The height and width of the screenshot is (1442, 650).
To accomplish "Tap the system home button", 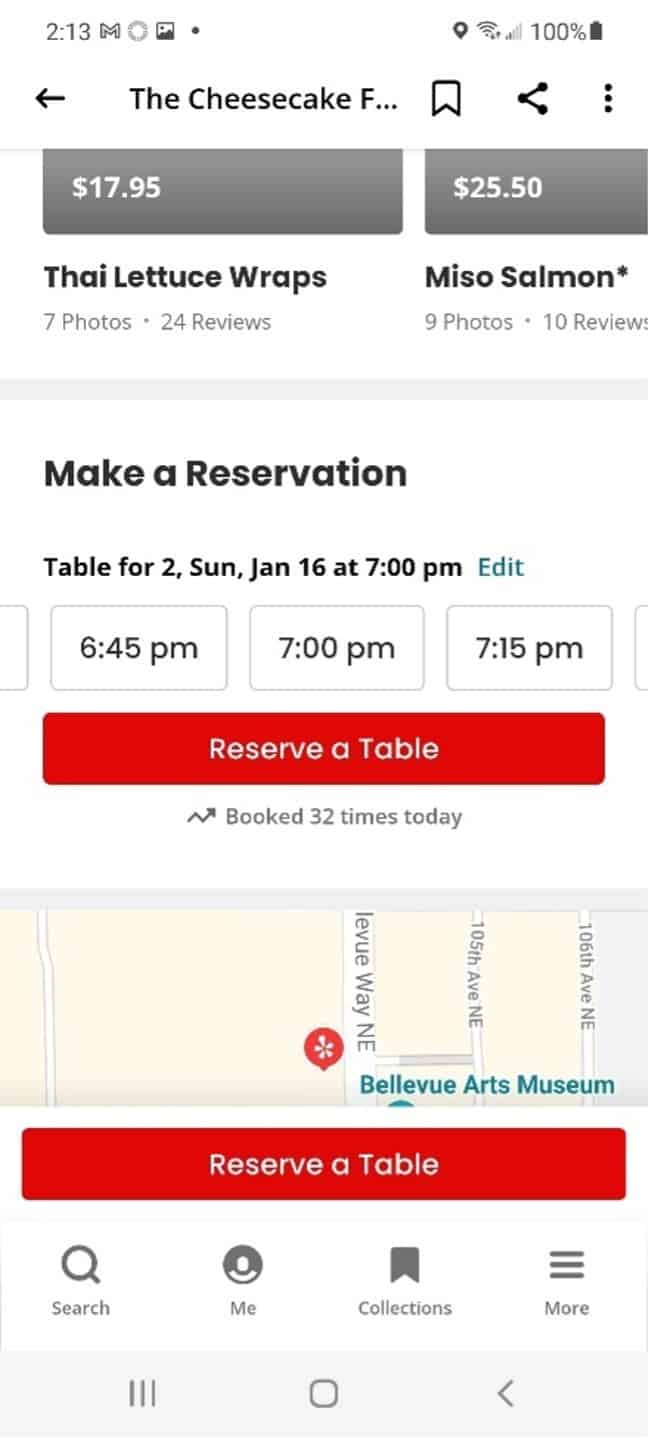I will [324, 1393].
